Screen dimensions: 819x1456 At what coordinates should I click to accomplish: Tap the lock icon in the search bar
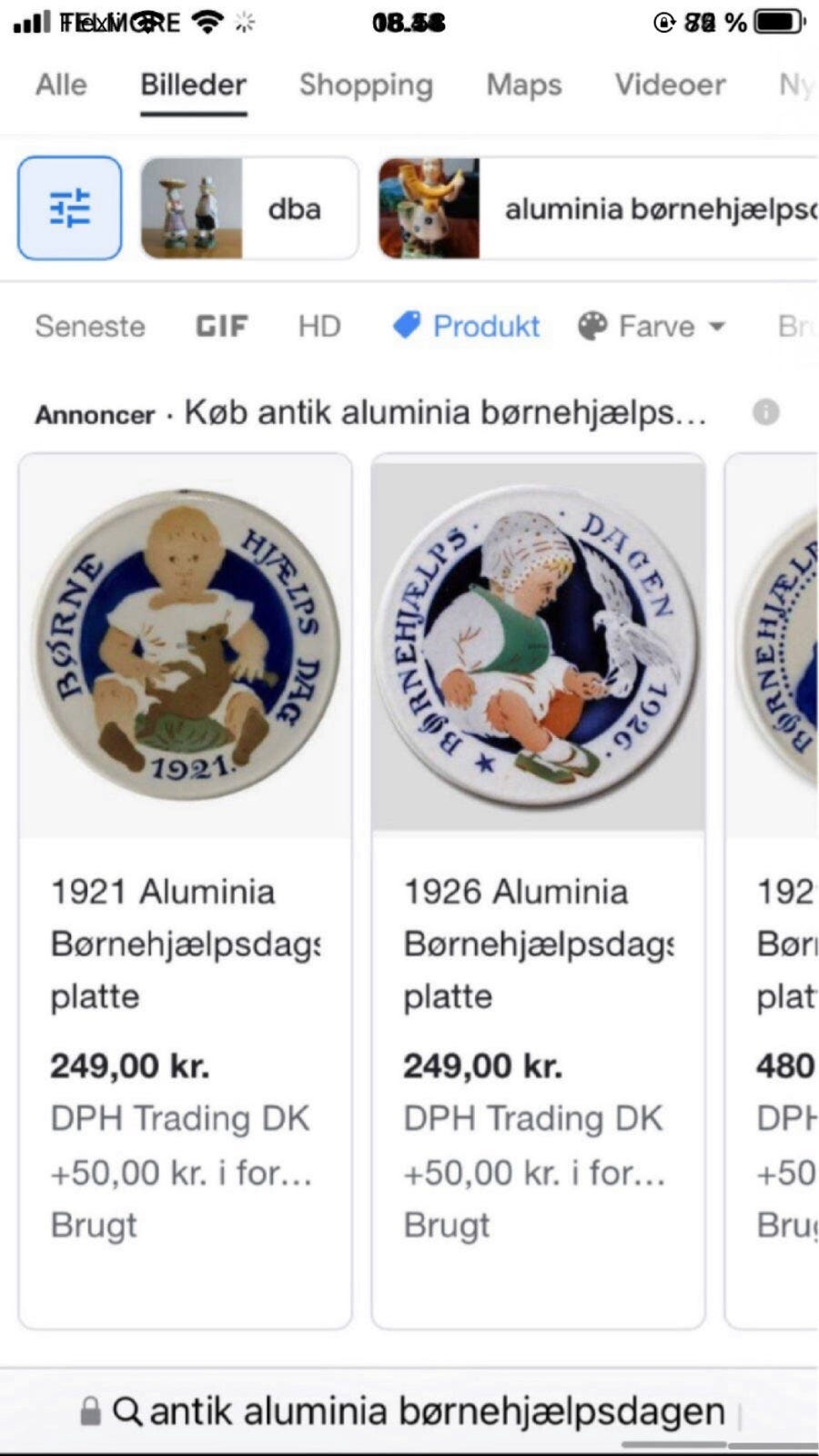(x=91, y=1410)
